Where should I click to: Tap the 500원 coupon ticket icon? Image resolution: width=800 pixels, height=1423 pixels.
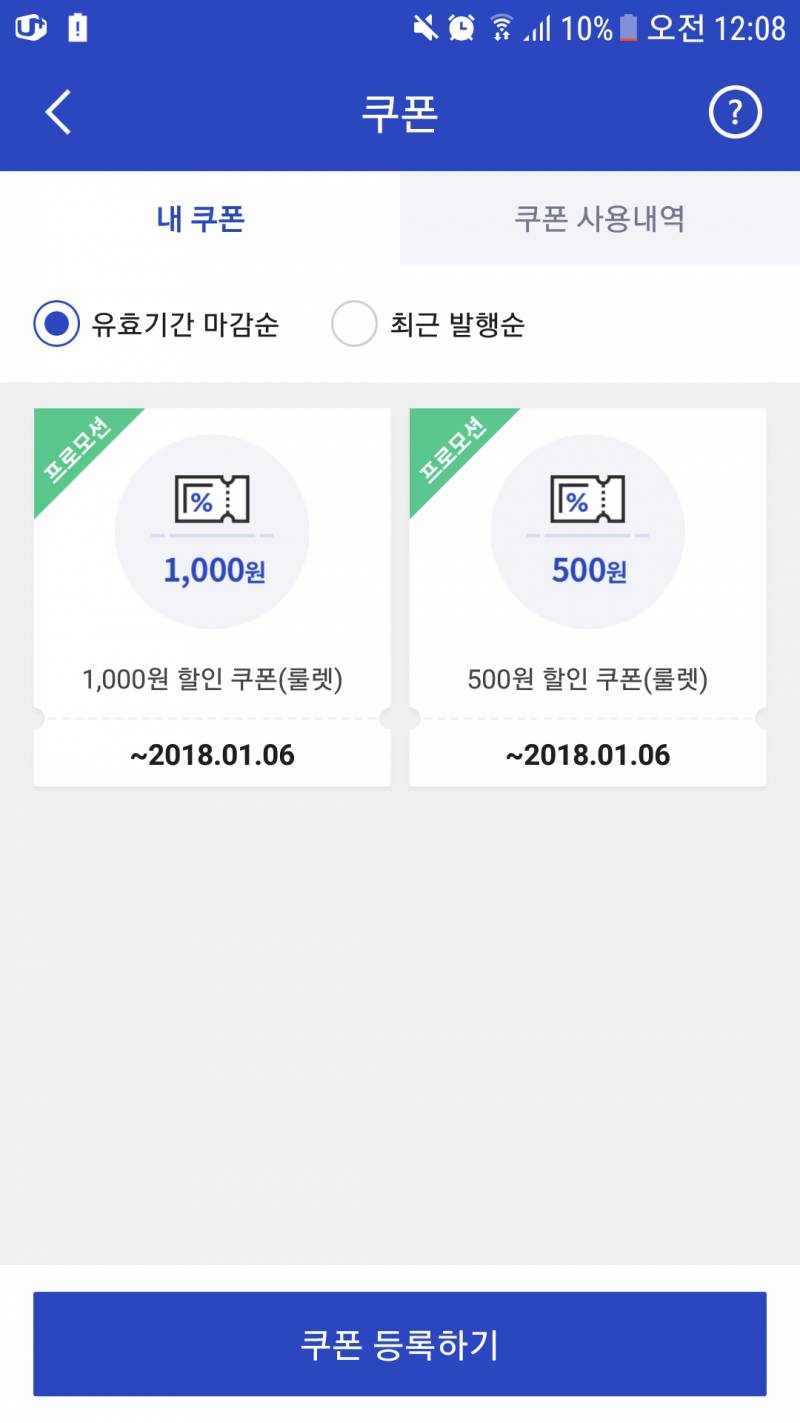[x=586, y=500]
